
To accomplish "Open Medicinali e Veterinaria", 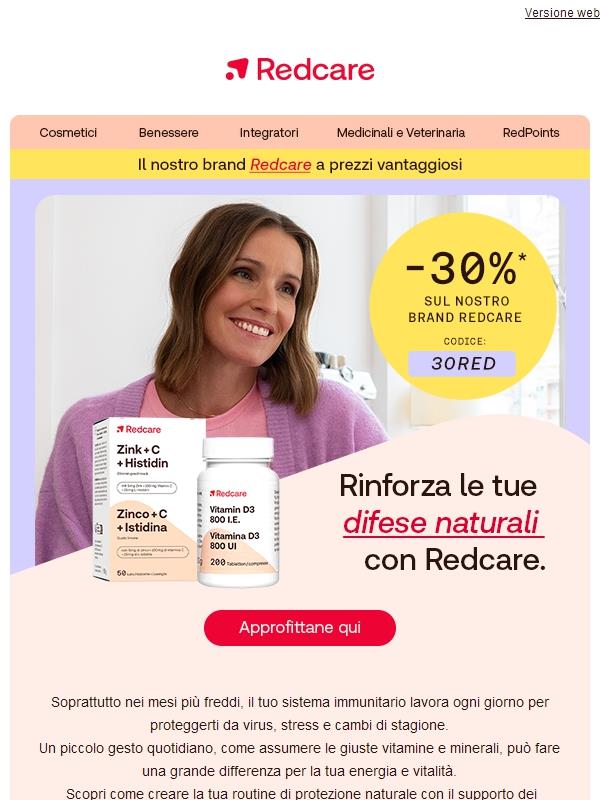I will pyautogui.click(x=400, y=132).
